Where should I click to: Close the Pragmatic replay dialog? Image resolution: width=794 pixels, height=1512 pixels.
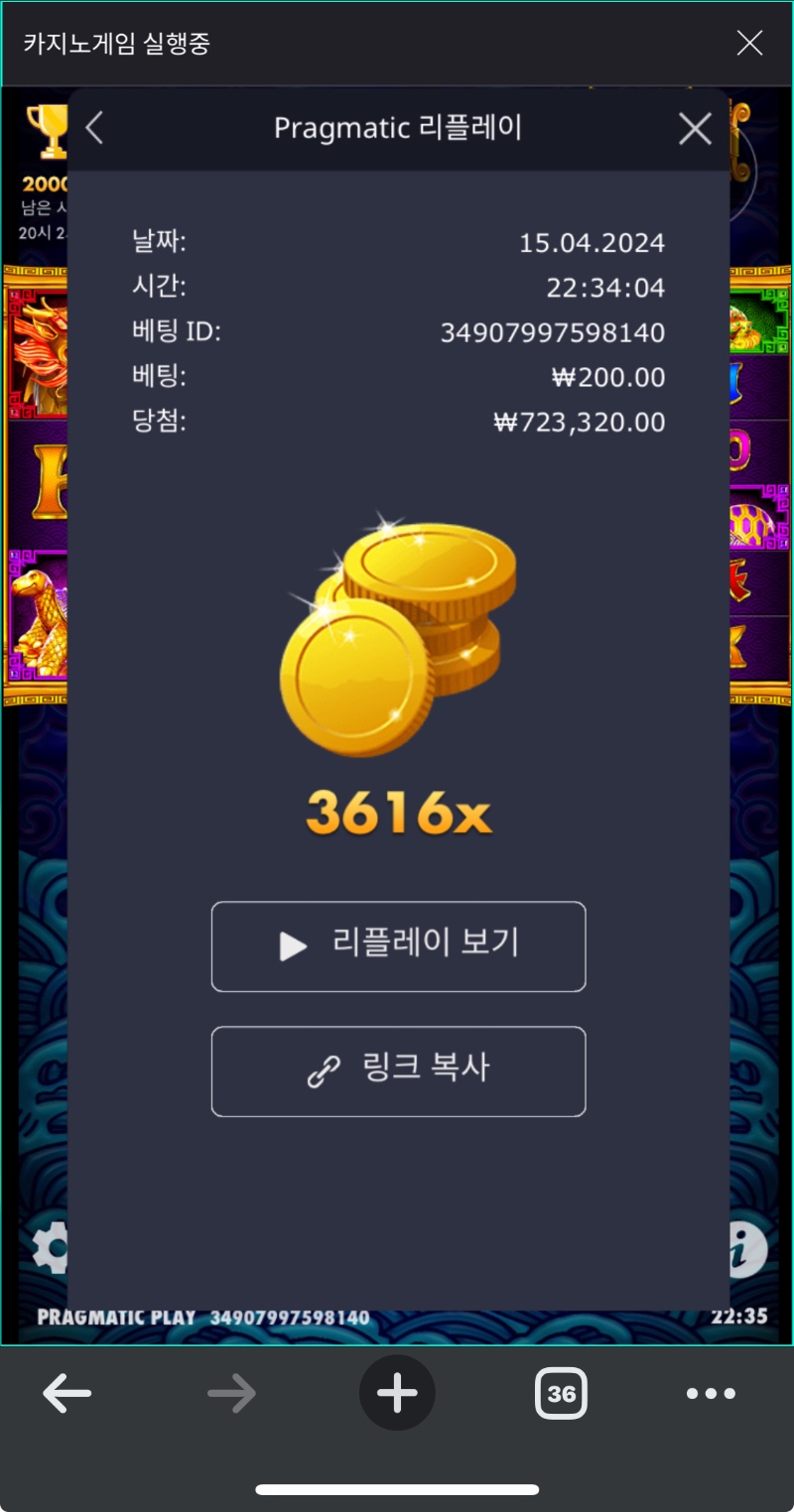click(695, 129)
